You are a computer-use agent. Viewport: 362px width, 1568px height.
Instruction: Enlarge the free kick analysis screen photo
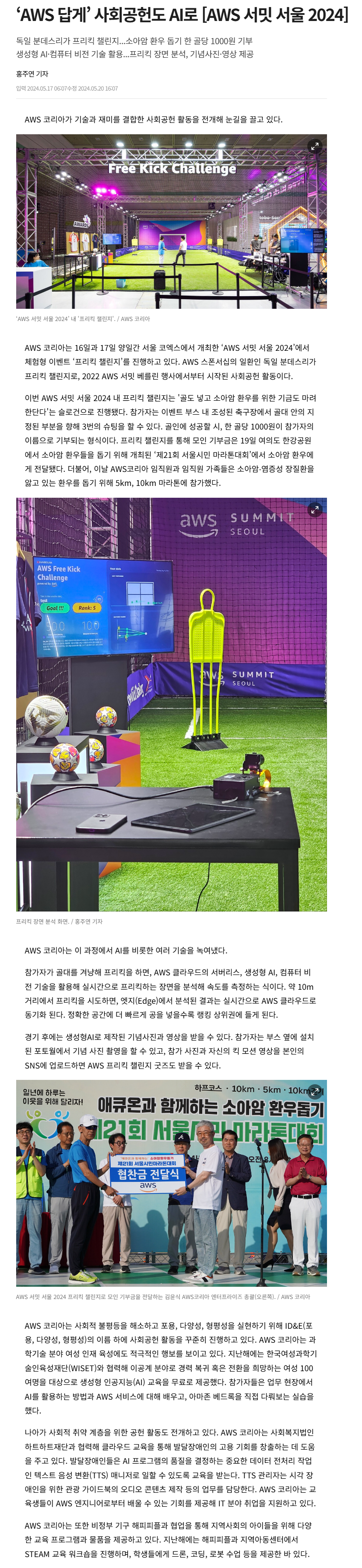pos(314,510)
